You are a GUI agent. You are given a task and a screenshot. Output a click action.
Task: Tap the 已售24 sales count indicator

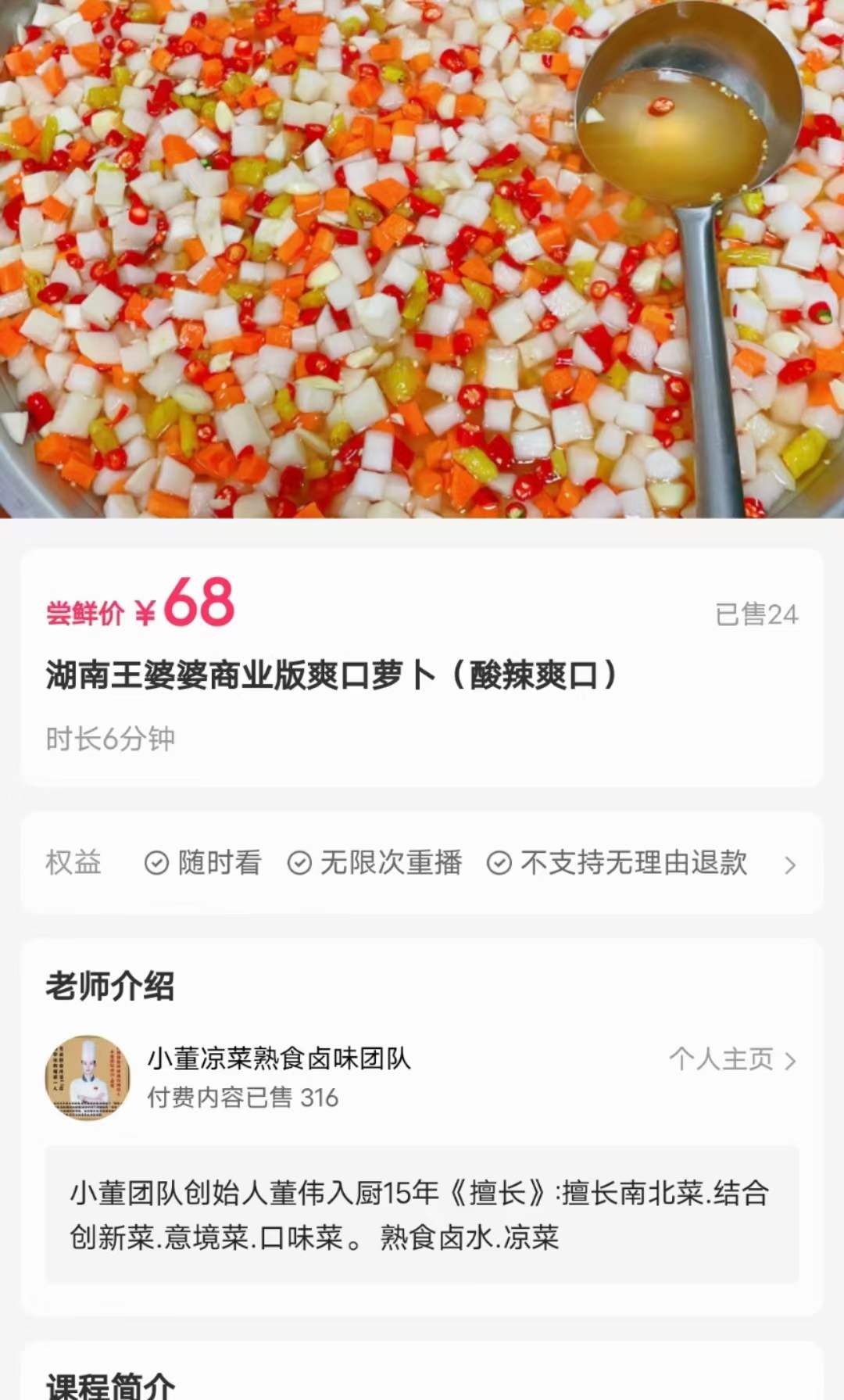tap(754, 617)
